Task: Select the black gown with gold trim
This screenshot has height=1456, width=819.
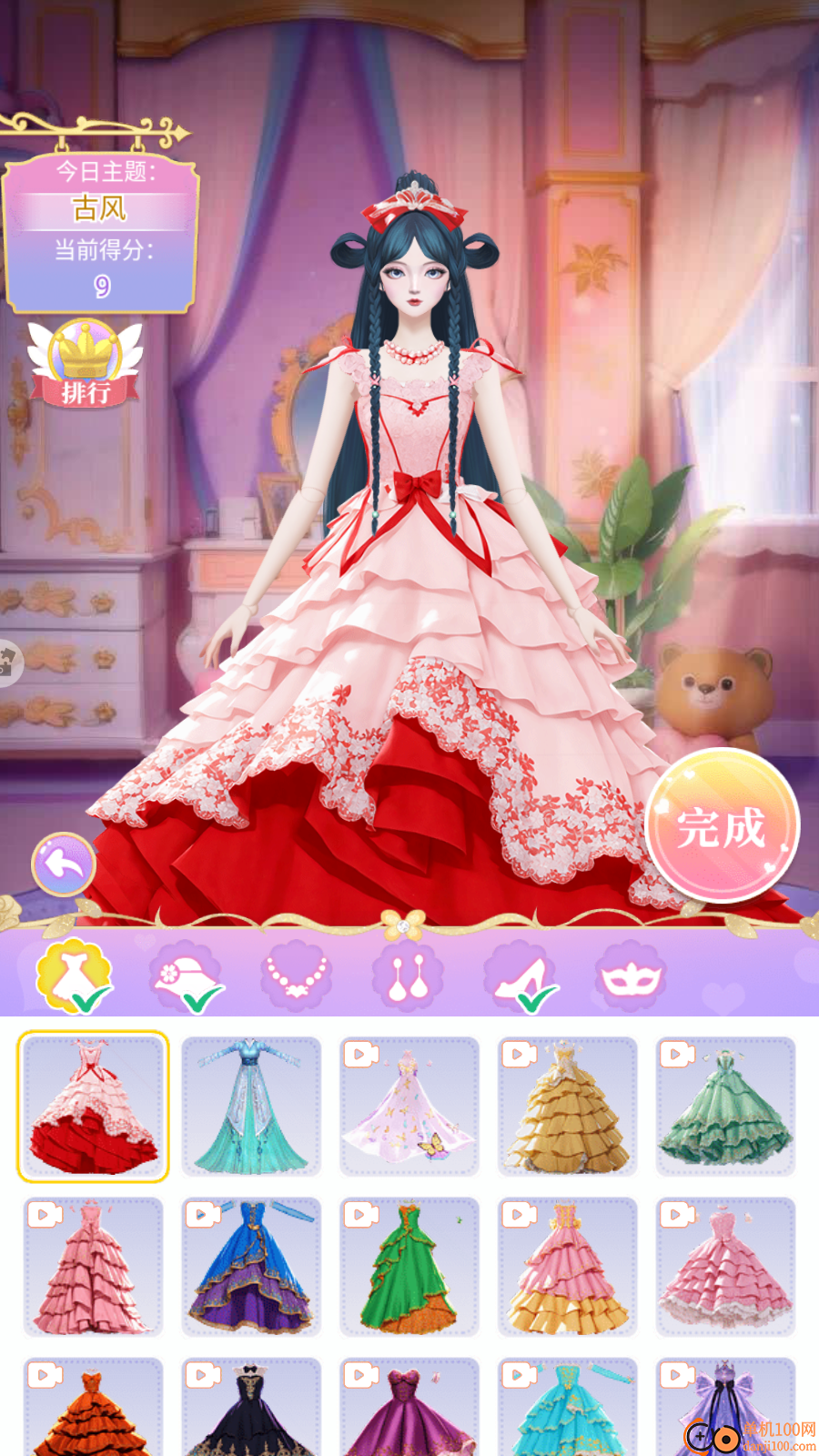Action: click(x=251, y=1409)
